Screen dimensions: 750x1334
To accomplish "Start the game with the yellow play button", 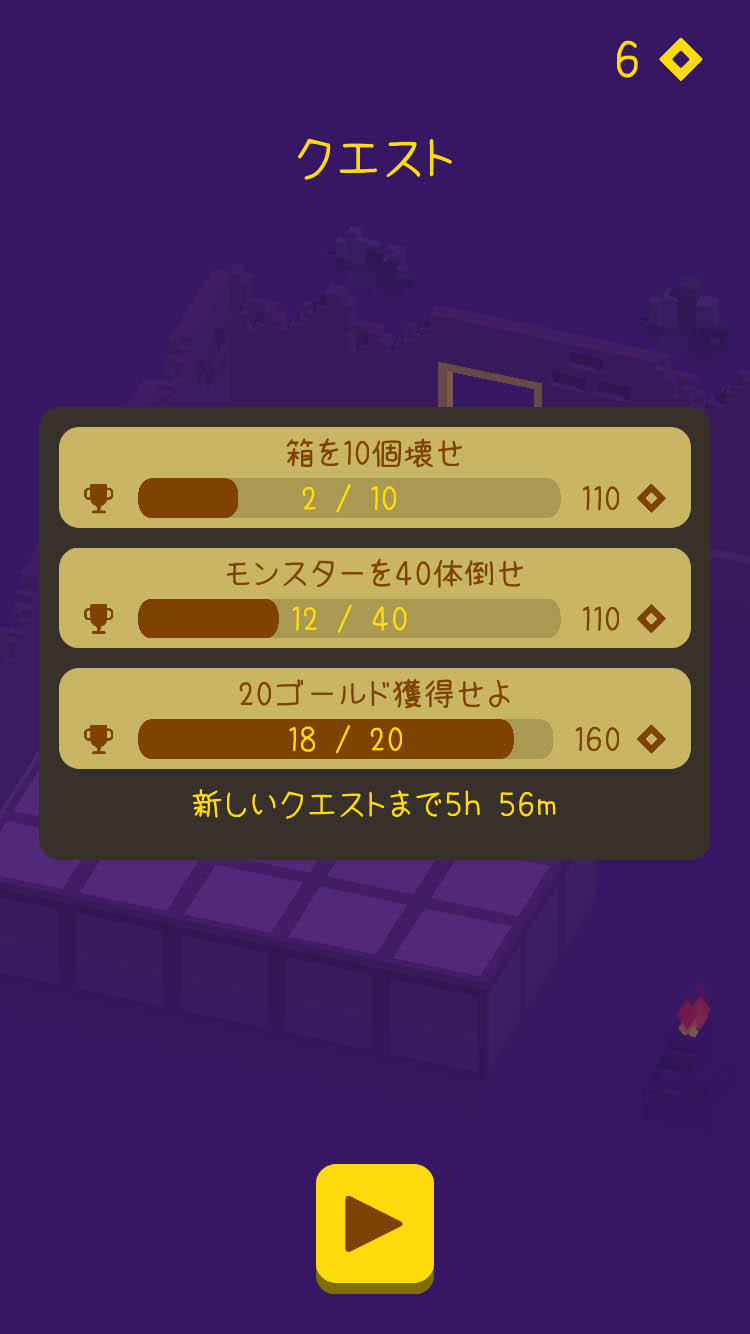I will pos(375,1222).
